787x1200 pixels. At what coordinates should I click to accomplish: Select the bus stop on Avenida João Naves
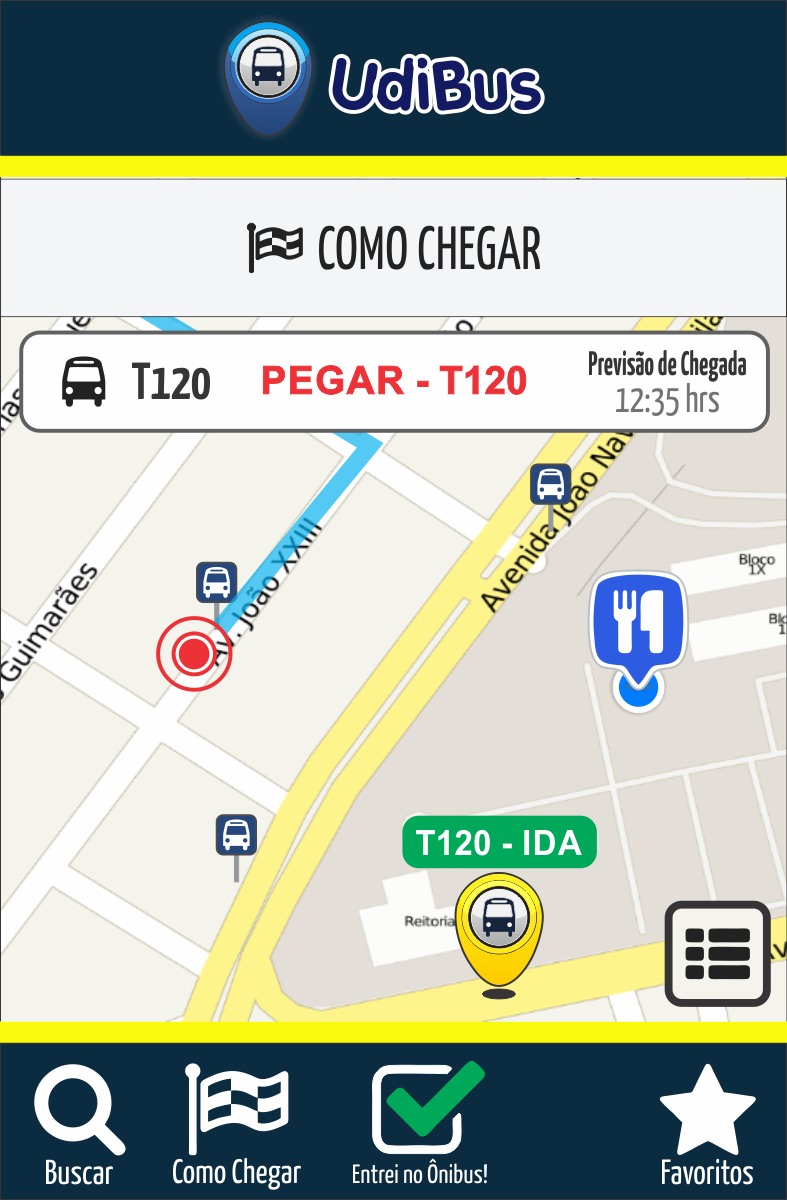point(550,485)
